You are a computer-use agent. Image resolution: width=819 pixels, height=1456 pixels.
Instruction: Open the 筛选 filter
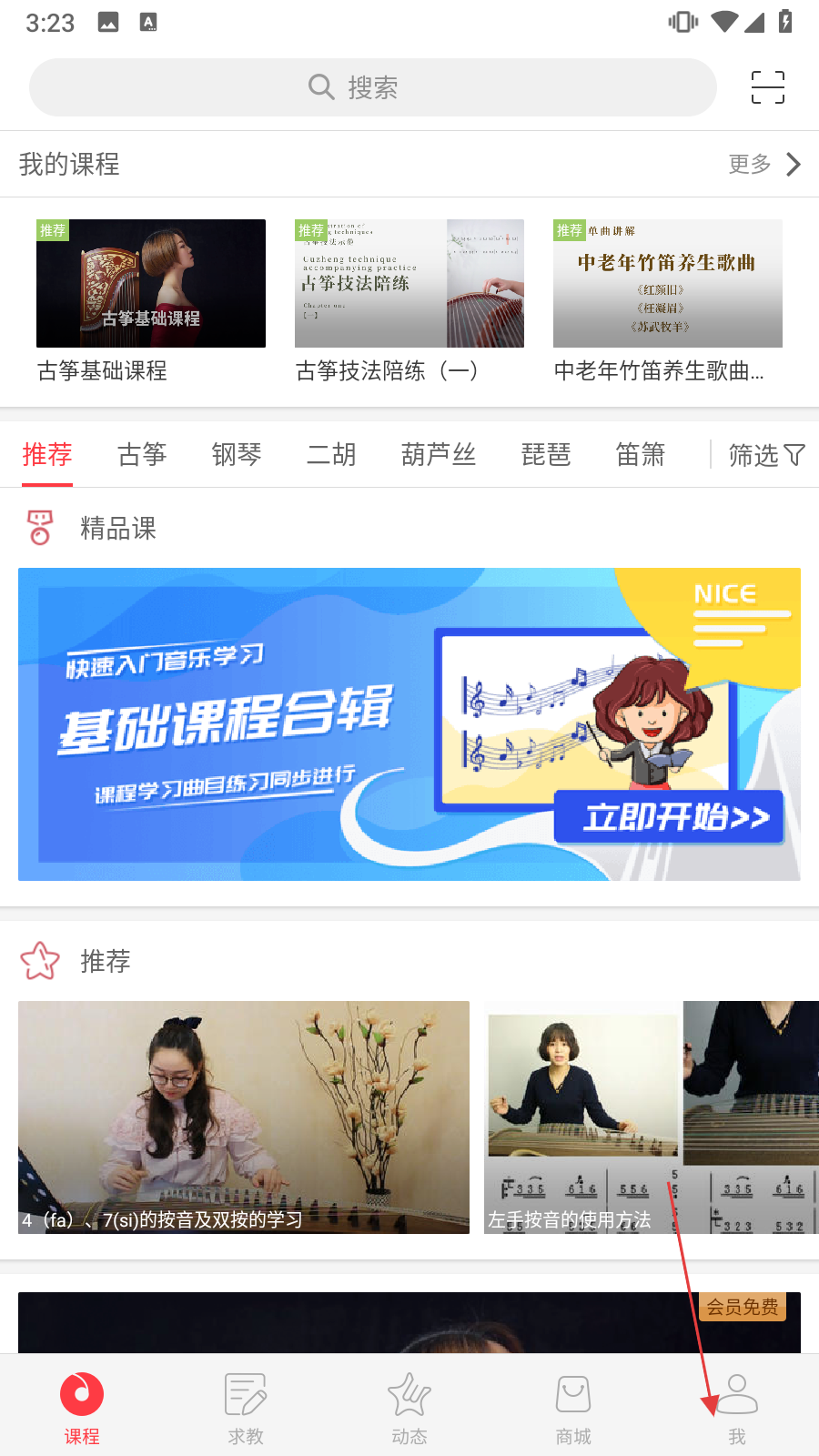pyautogui.click(x=766, y=454)
